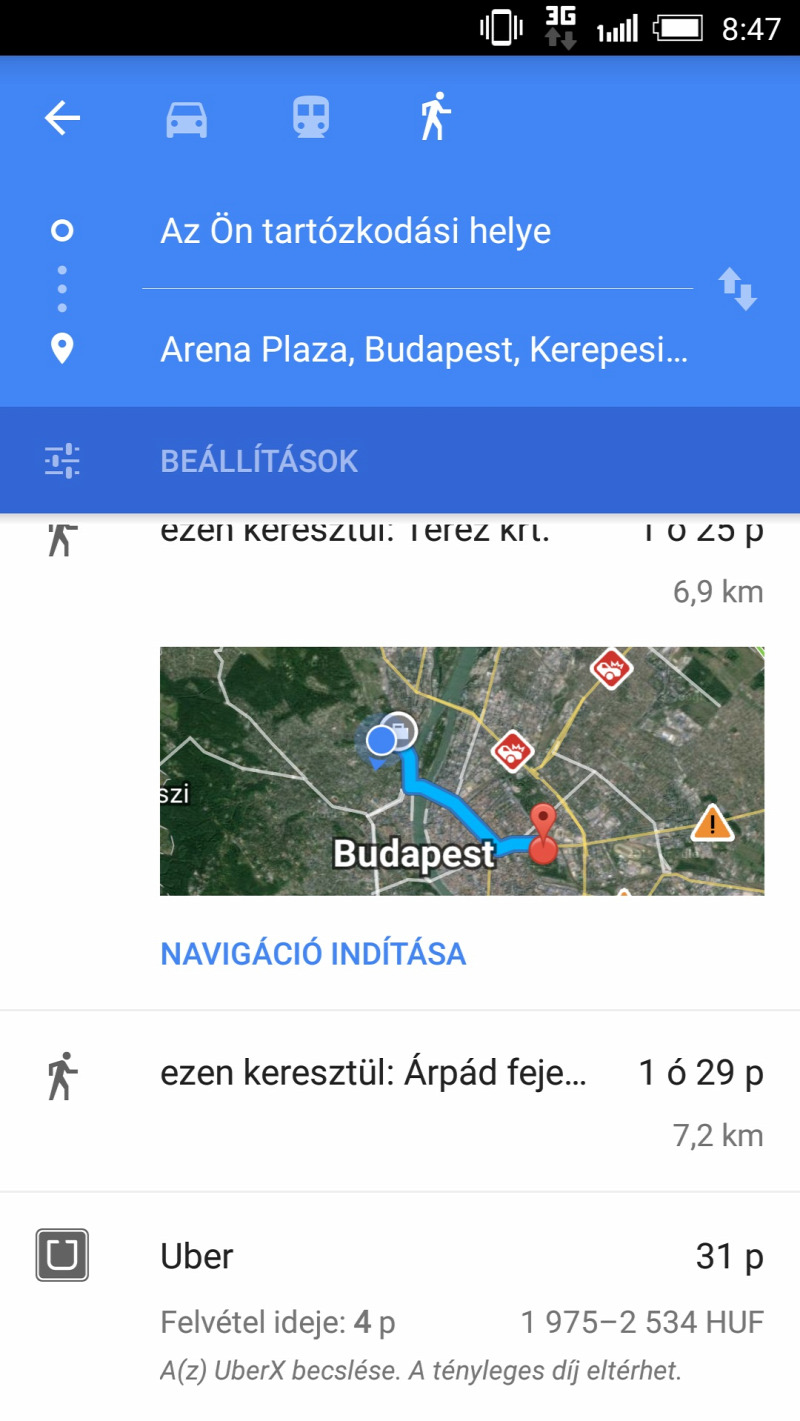Screen dimensions: 800x1421
Task: Switch to public transit mode
Action: [x=311, y=119]
